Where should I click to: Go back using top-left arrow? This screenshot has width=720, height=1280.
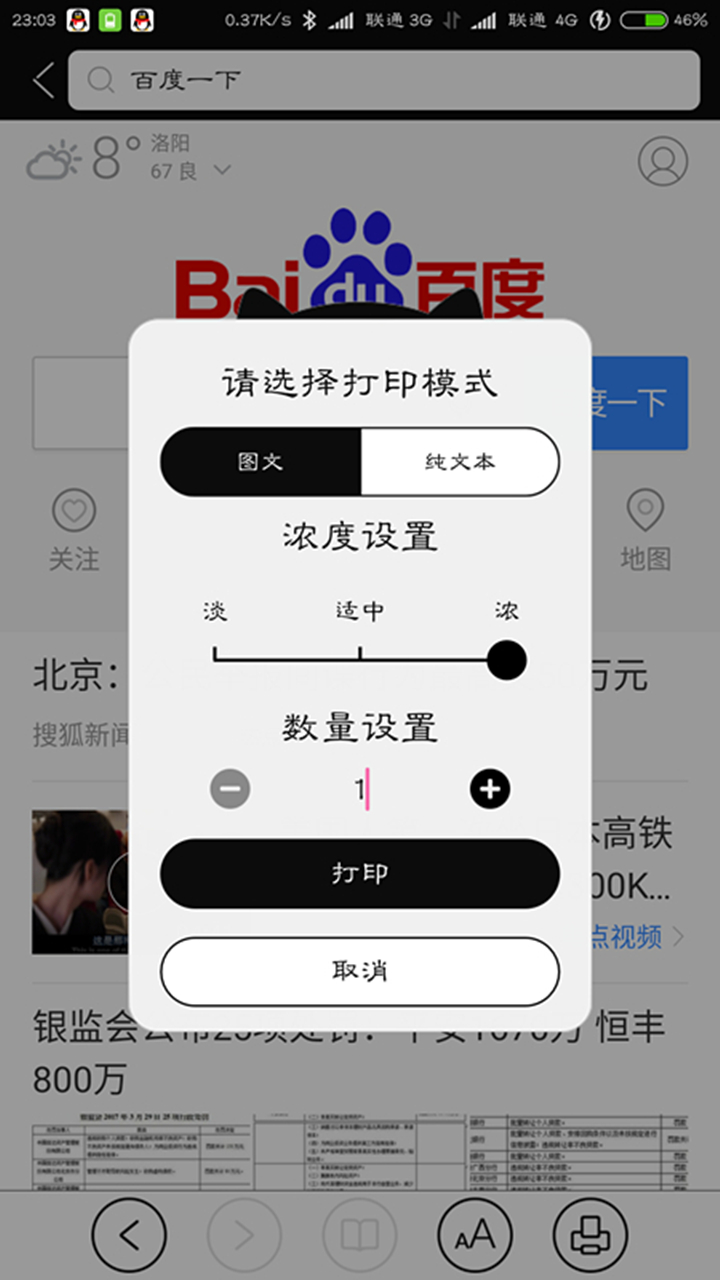[43, 80]
